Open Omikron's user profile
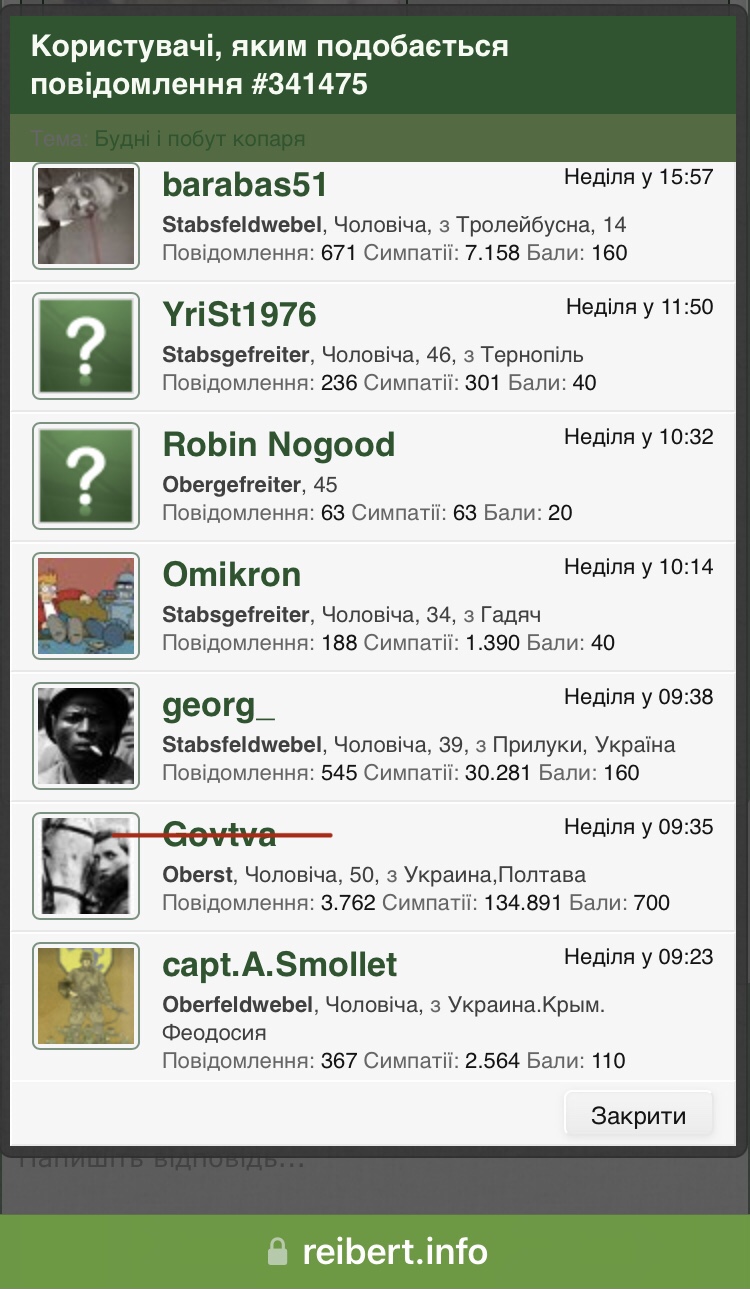Image resolution: width=750 pixels, height=1289 pixels. [x=231, y=575]
